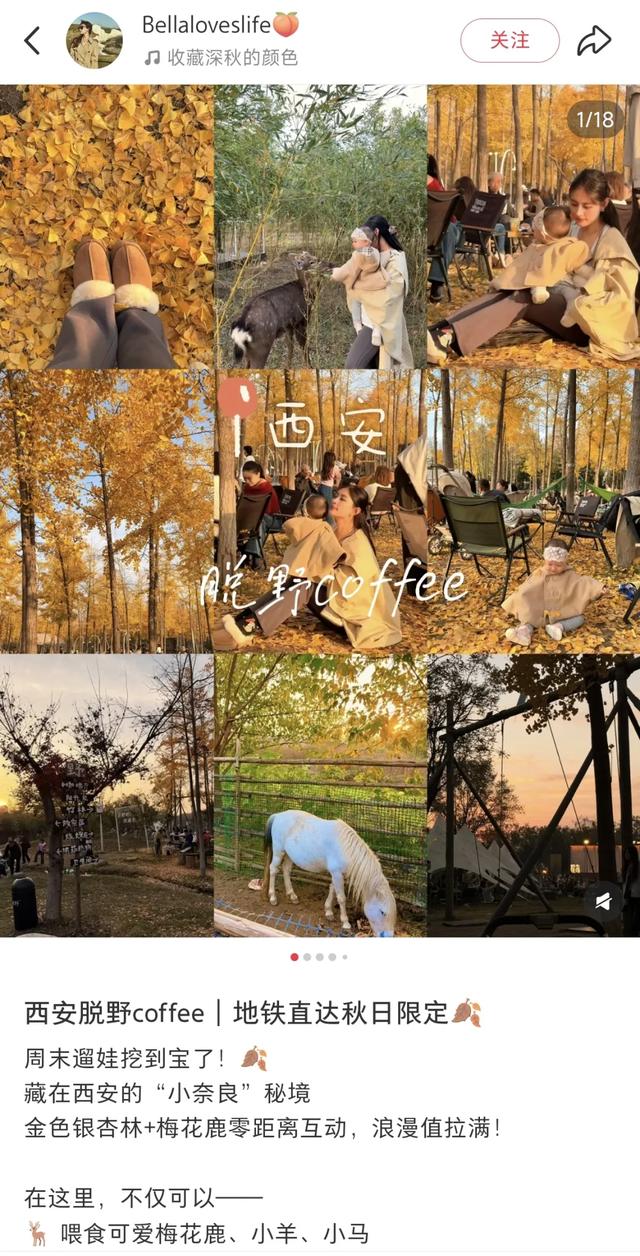Go back using the top-left arrow

(x=32, y=41)
